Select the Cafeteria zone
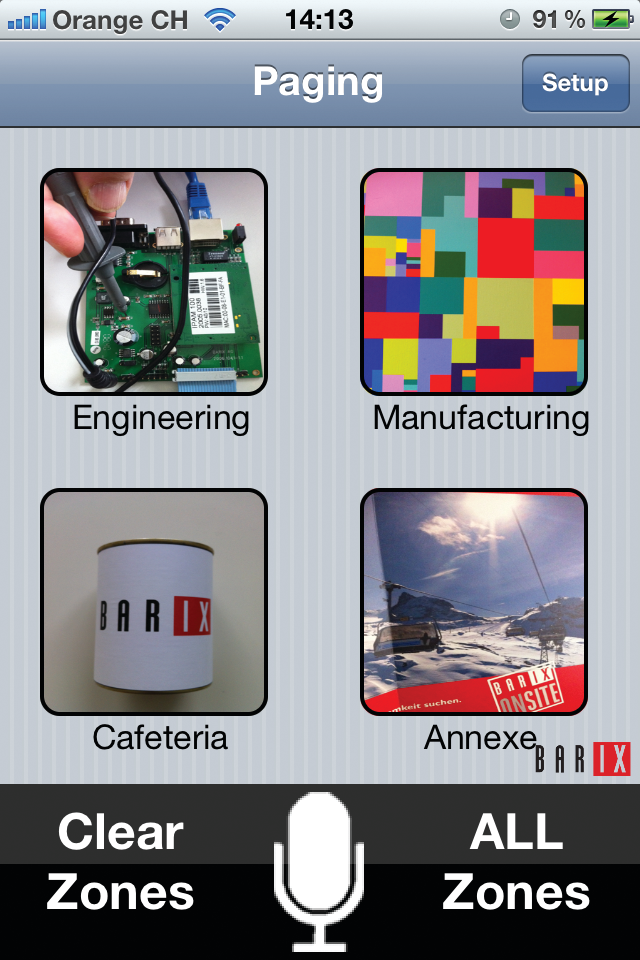Image resolution: width=640 pixels, height=960 pixels. (154, 602)
